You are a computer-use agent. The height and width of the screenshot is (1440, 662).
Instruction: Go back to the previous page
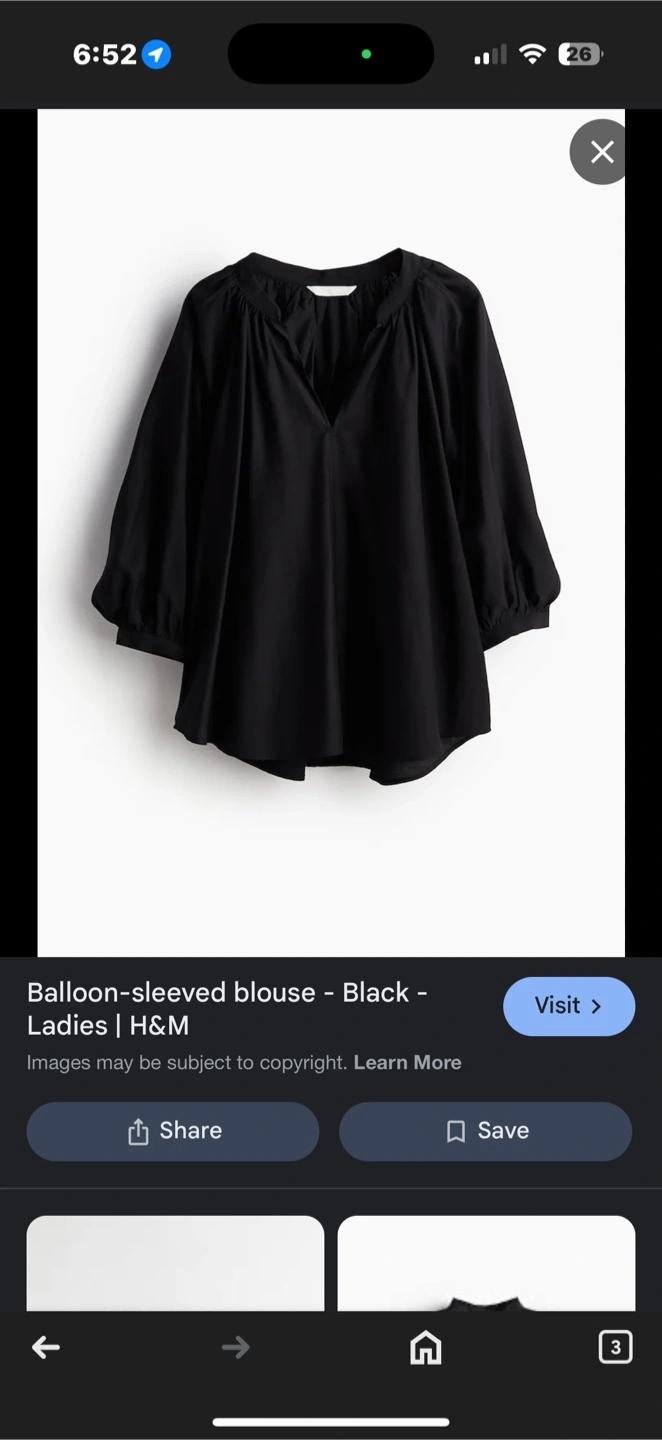coord(46,1348)
